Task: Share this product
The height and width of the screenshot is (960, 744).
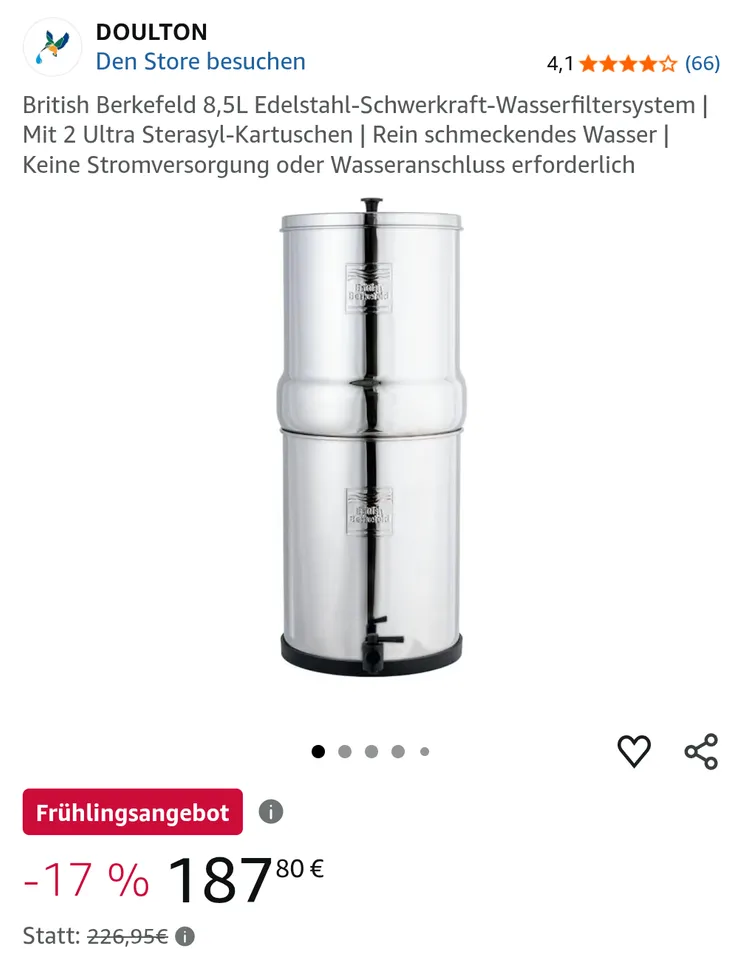Action: 701,751
